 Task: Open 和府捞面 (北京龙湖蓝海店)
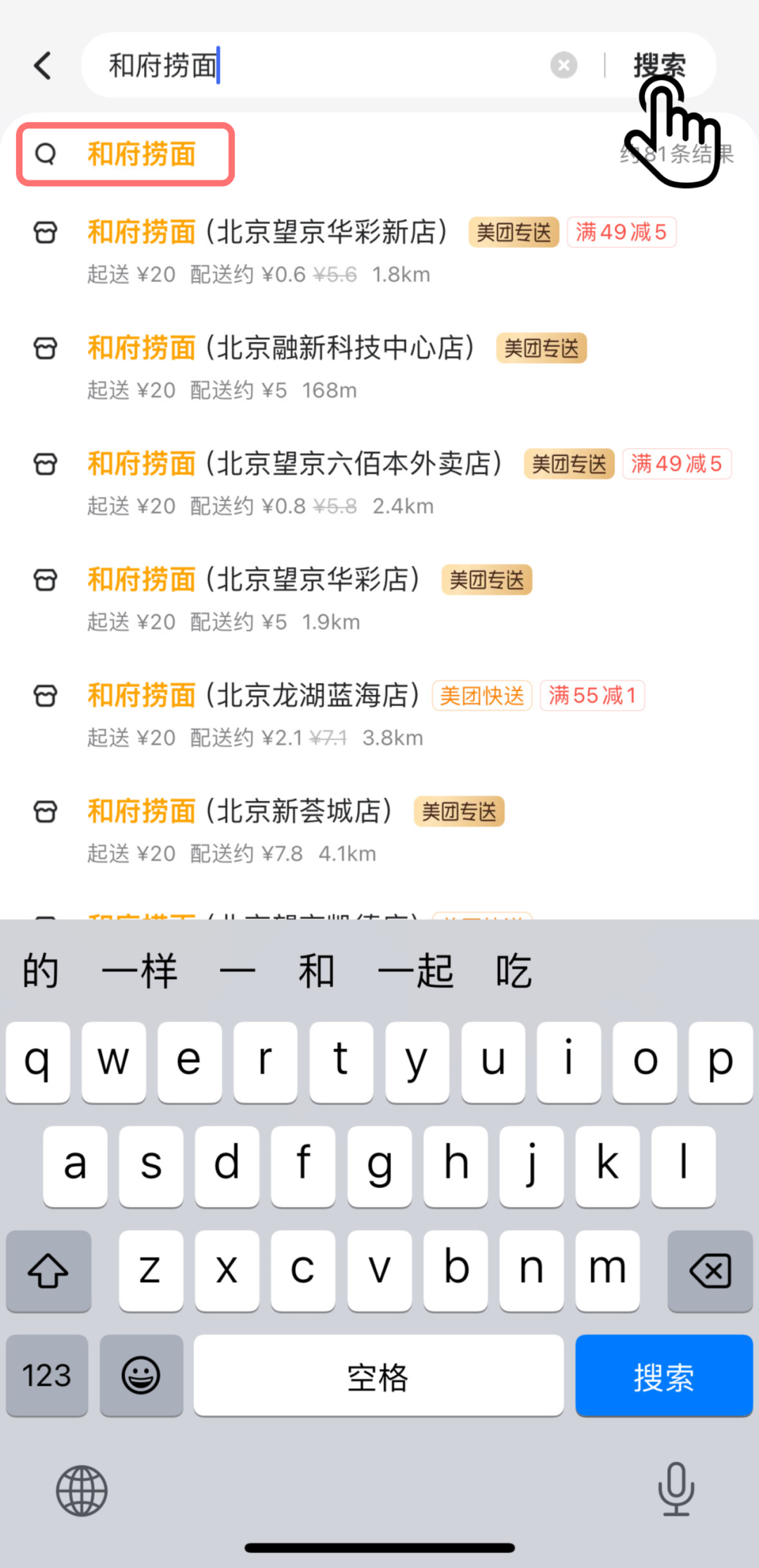pos(379,715)
